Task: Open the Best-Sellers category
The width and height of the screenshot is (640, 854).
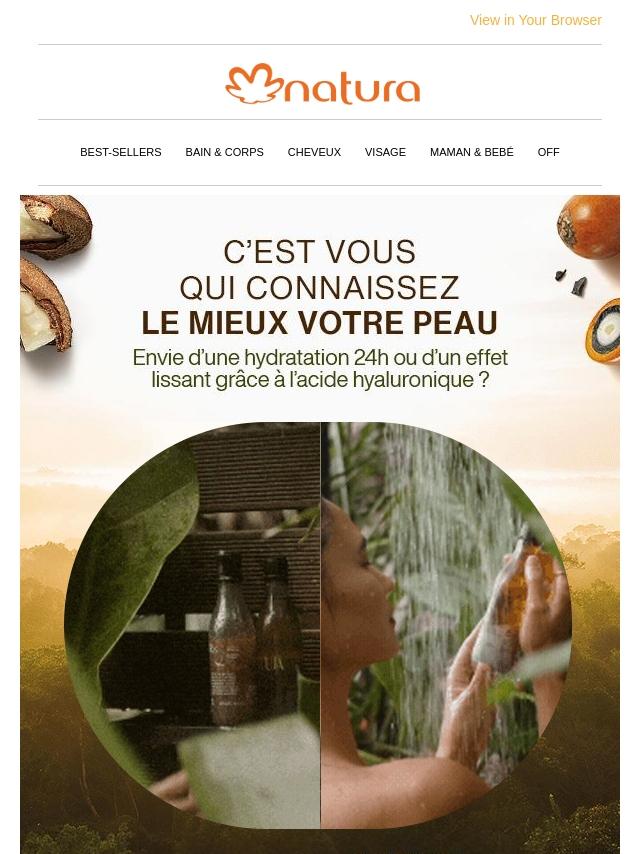Action: click(x=120, y=152)
